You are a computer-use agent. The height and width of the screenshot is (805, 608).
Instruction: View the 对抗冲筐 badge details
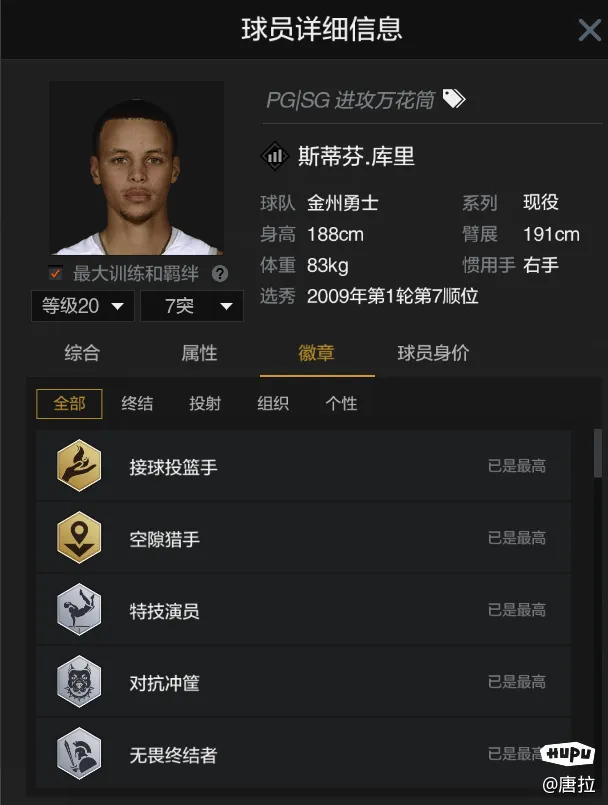pos(303,682)
